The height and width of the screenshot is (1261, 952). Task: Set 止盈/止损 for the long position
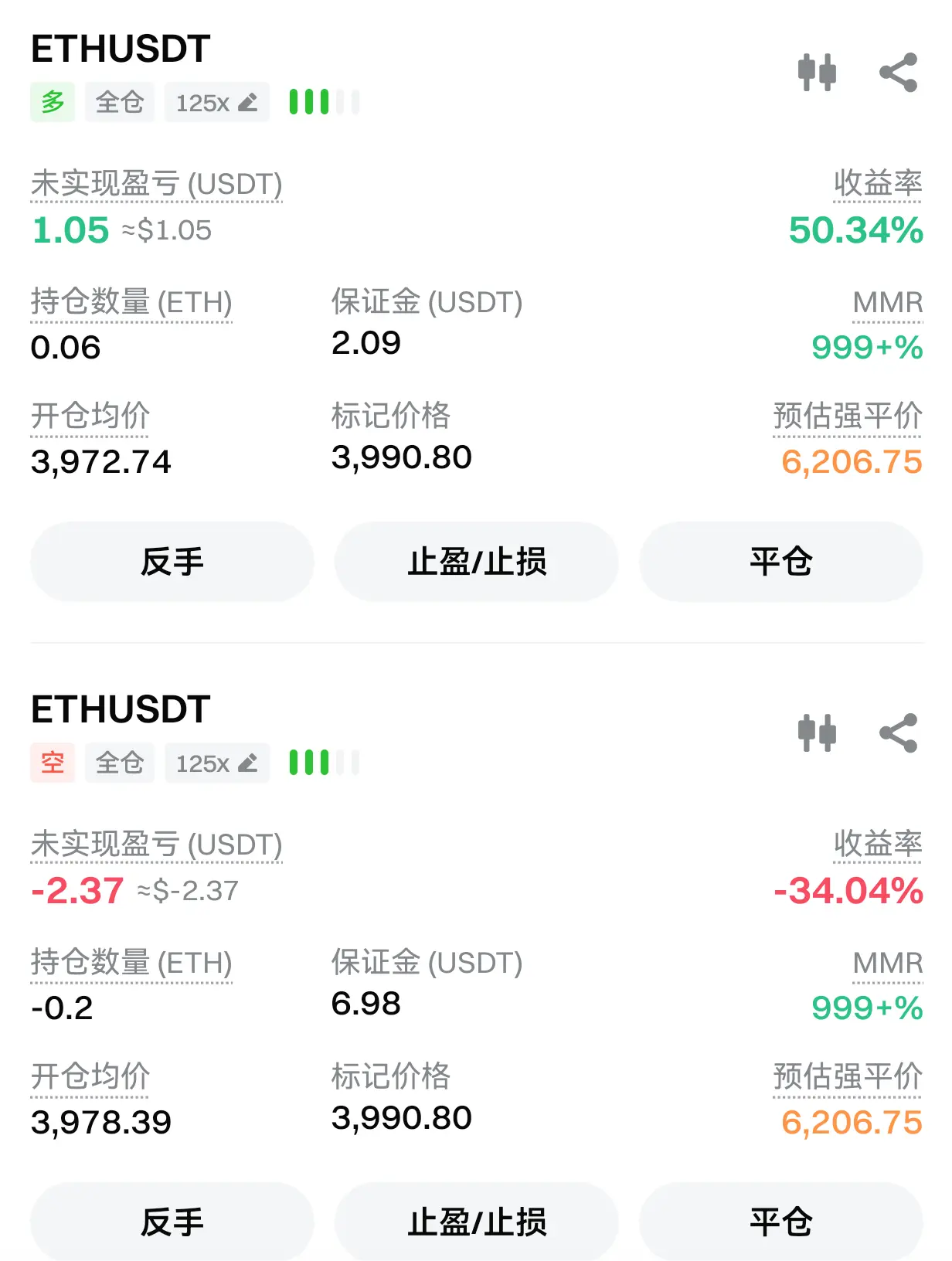pyautogui.click(x=476, y=562)
